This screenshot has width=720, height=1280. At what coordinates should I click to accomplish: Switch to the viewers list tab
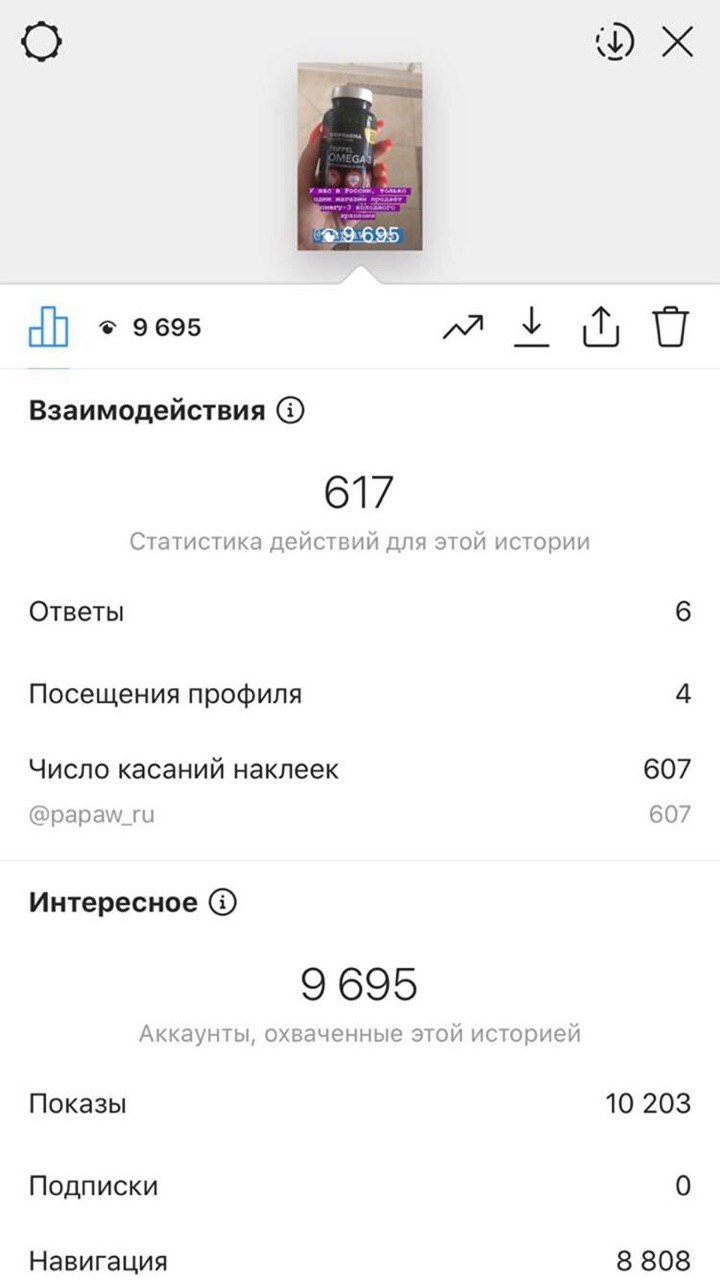pyautogui.click(x=150, y=327)
